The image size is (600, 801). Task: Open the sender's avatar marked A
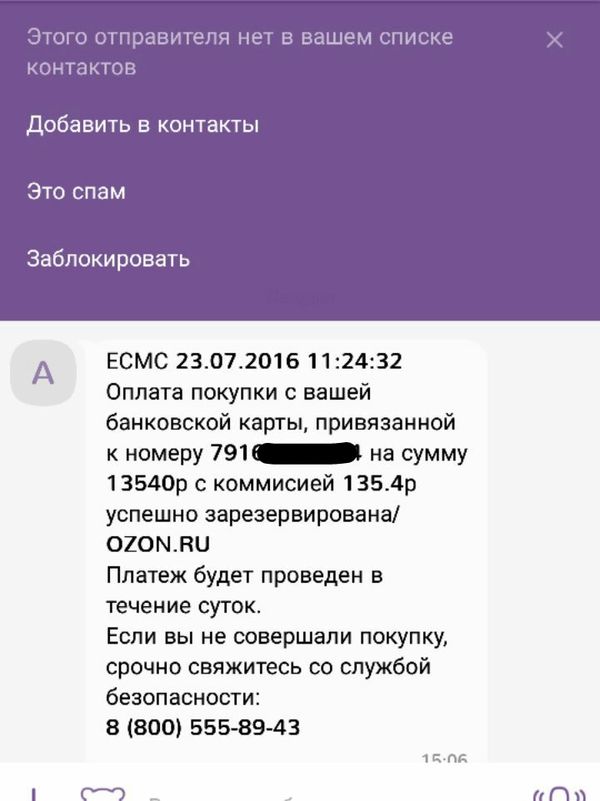(43, 374)
